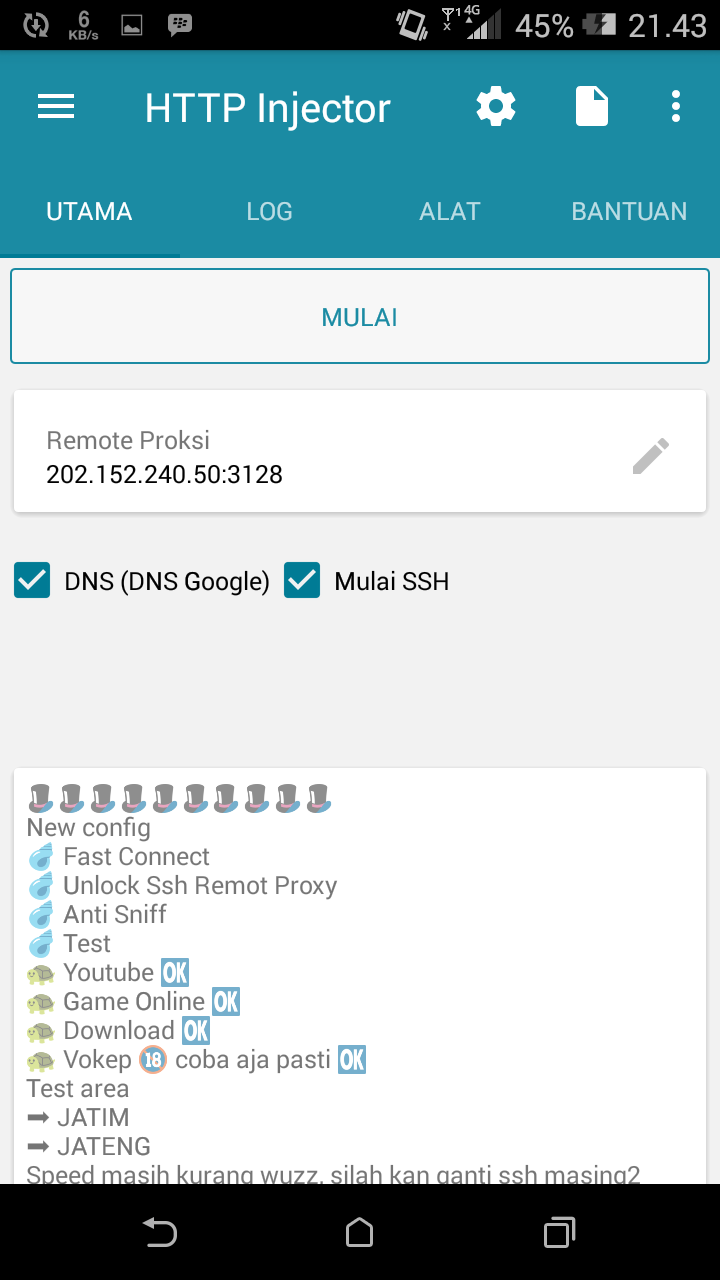Switch to the LOG tab

269,211
